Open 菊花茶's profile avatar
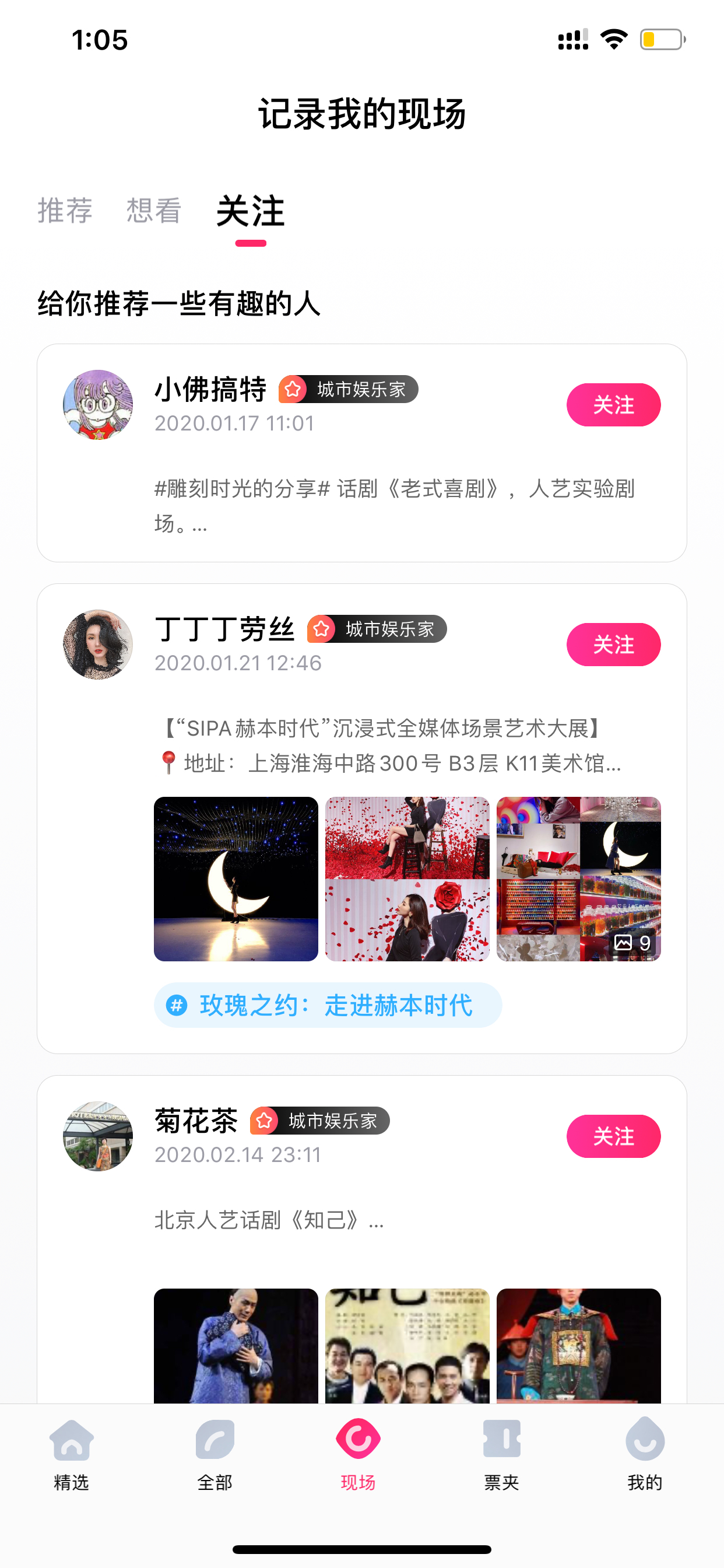The height and width of the screenshot is (1568, 724). [x=98, y=1136]
